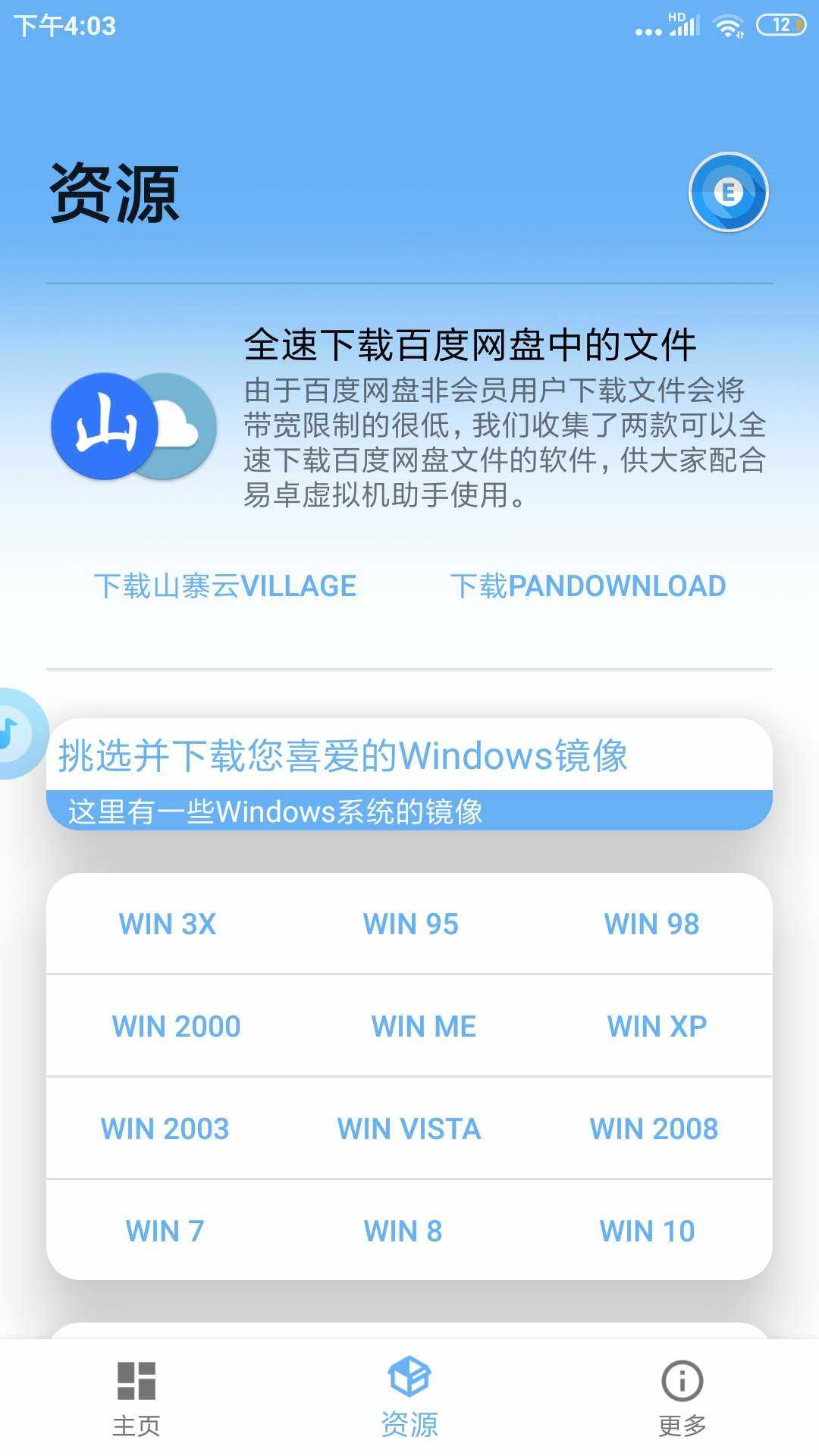819x1456 pixels.
Task: Download WIN 10 image
Action: (647, 1232)
